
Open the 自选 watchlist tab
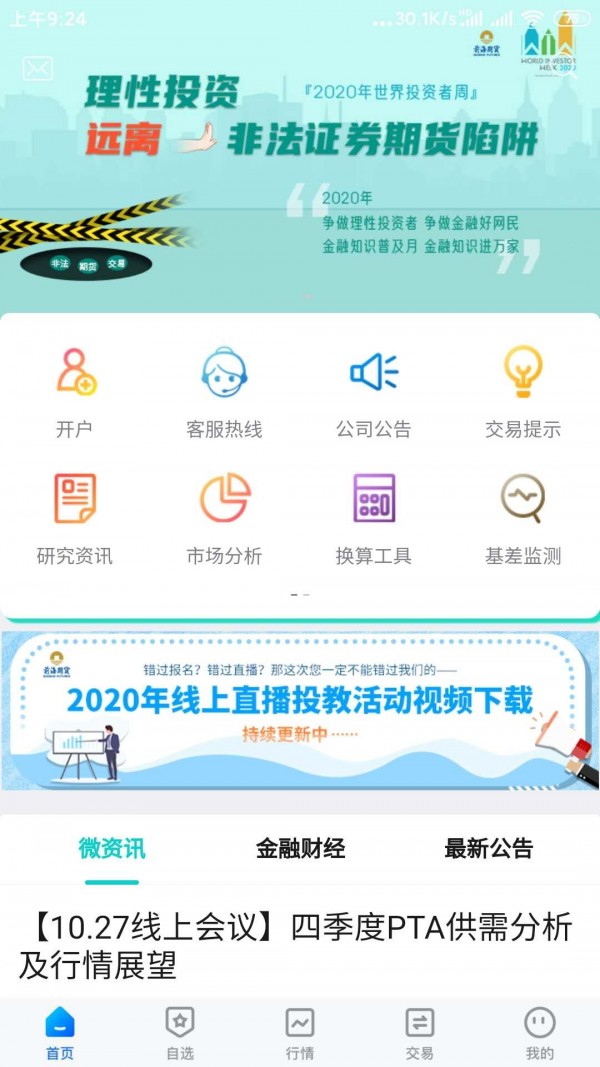coord(180,1033)
